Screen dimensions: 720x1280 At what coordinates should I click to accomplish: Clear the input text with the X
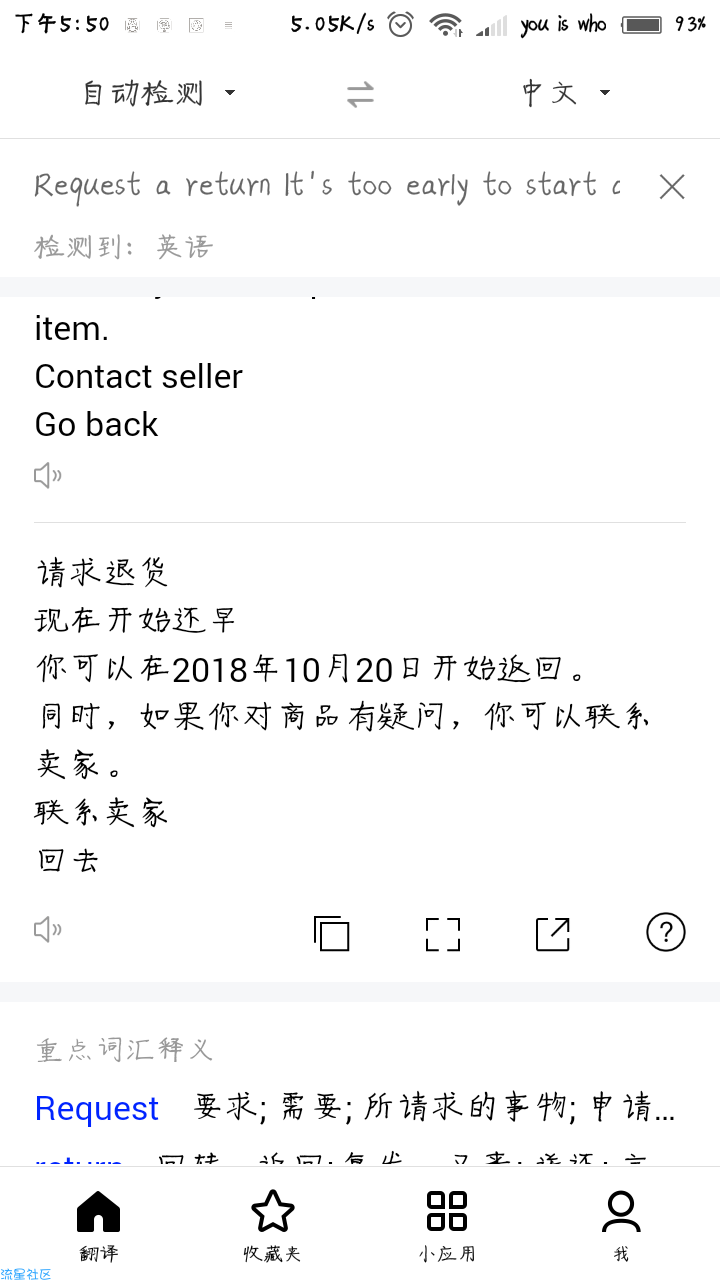click(x=672, y=186)
